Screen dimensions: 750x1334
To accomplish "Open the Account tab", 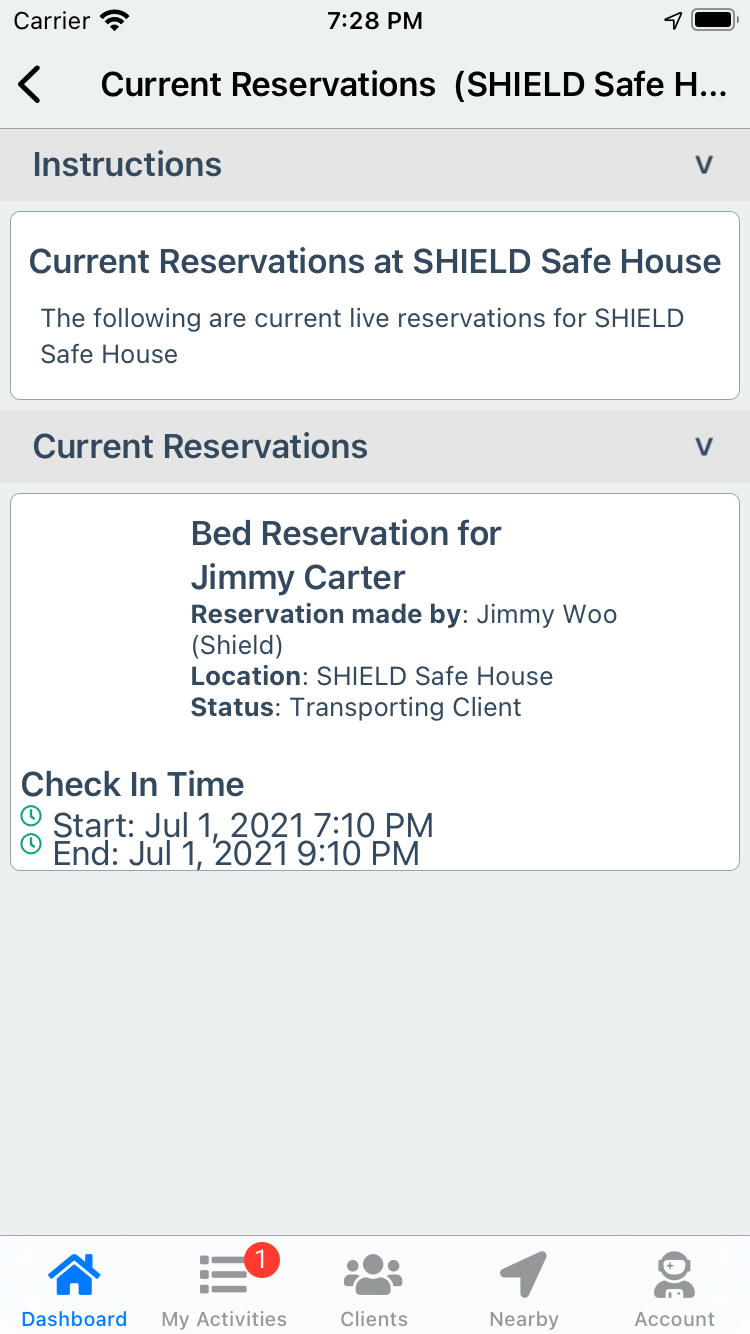I will pyautogui.click(x=675, y=1290).
